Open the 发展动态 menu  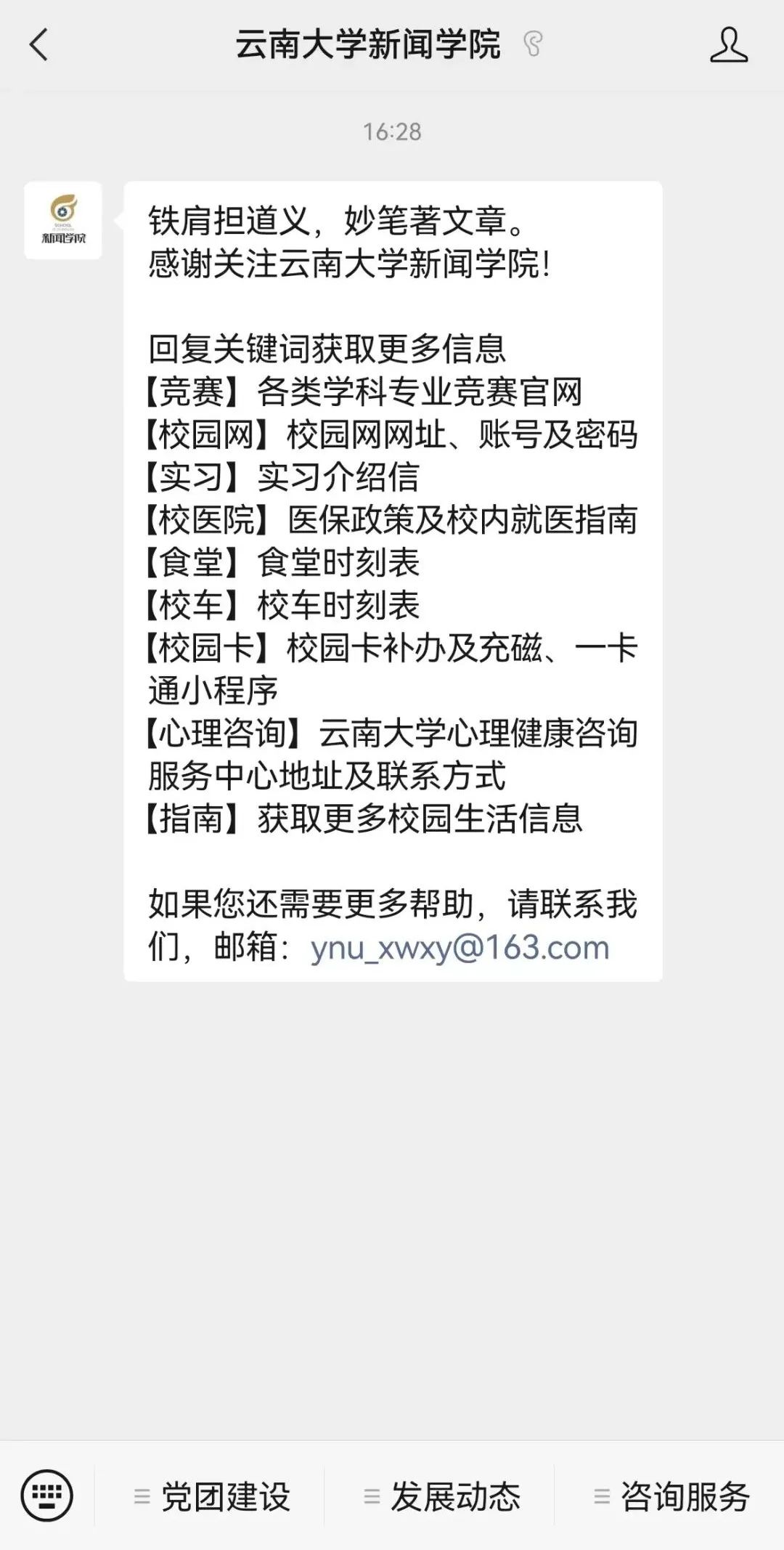tap(441, 1496)
